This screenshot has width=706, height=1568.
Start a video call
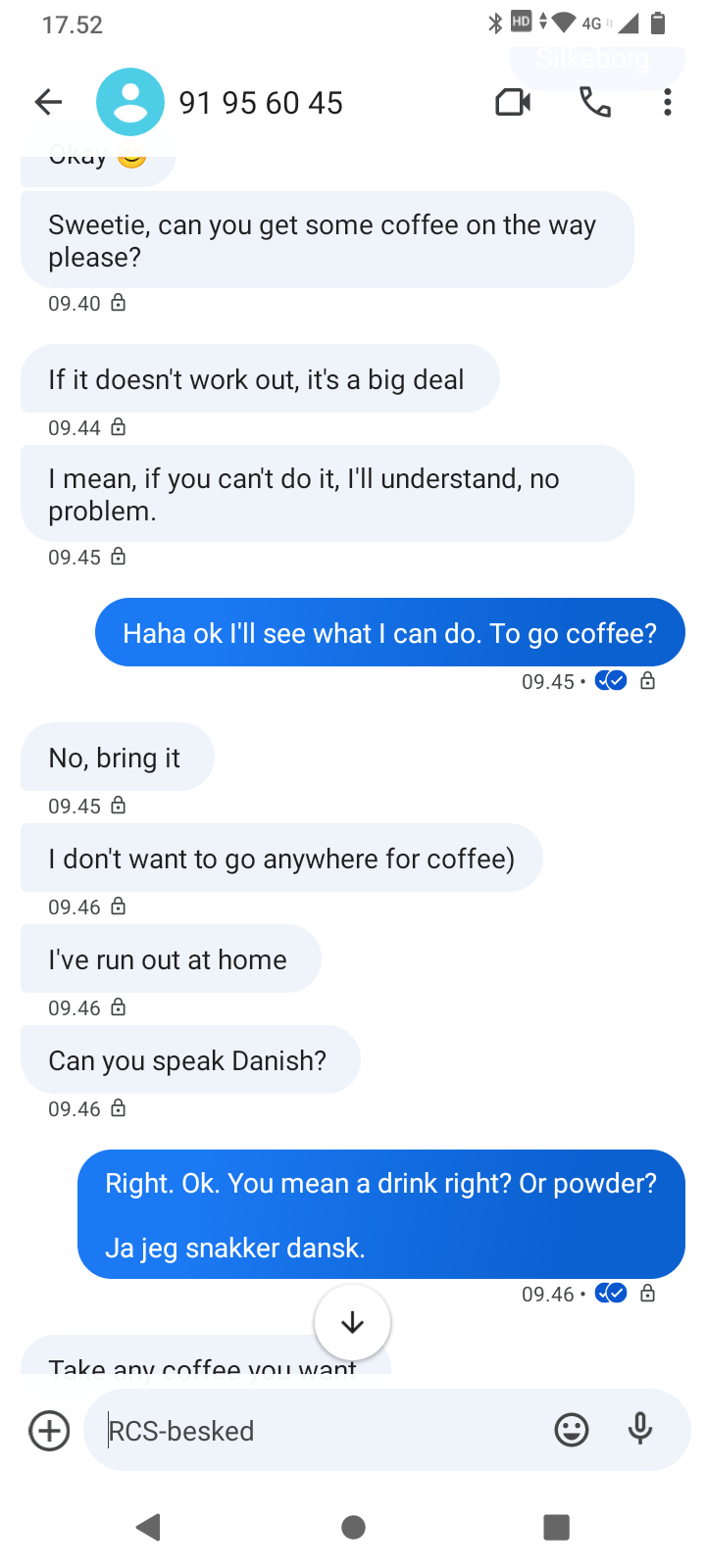click(x=513, y=102)
